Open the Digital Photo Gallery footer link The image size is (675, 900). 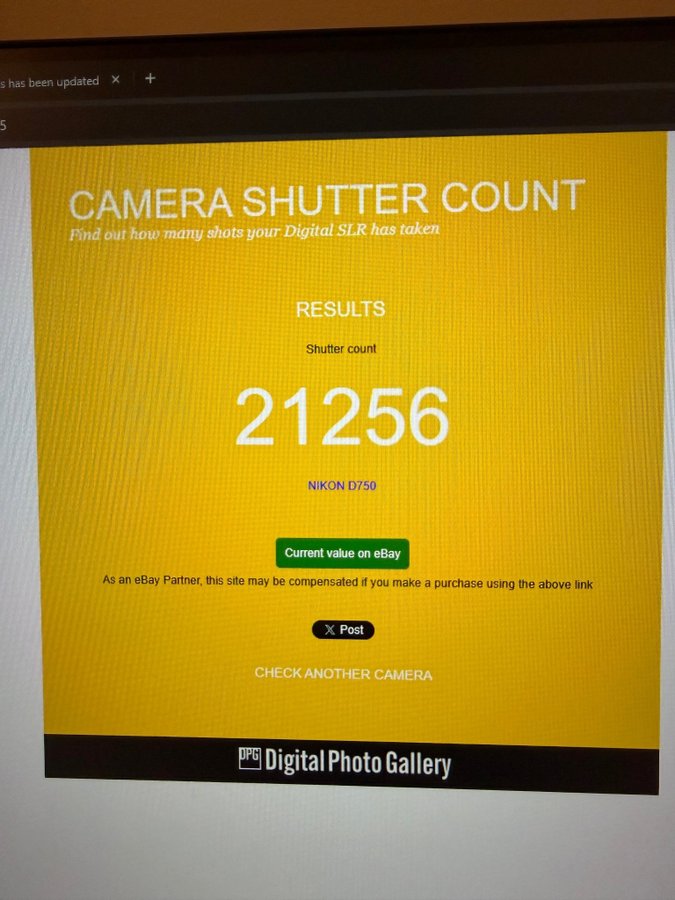(345, 762)
